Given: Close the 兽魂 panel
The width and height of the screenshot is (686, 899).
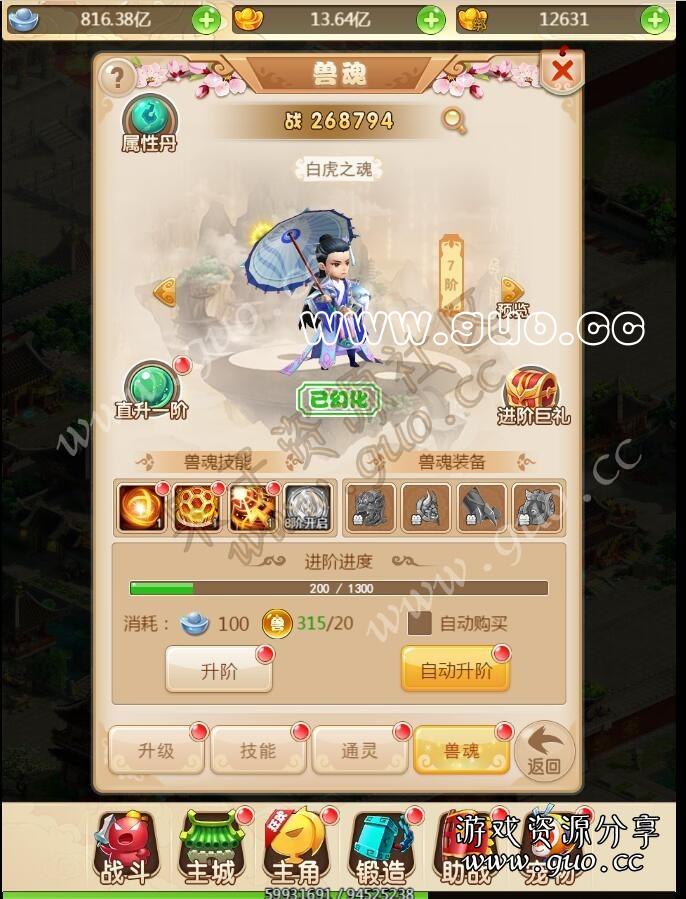Looking at the screenshot, I should (562, 71).
